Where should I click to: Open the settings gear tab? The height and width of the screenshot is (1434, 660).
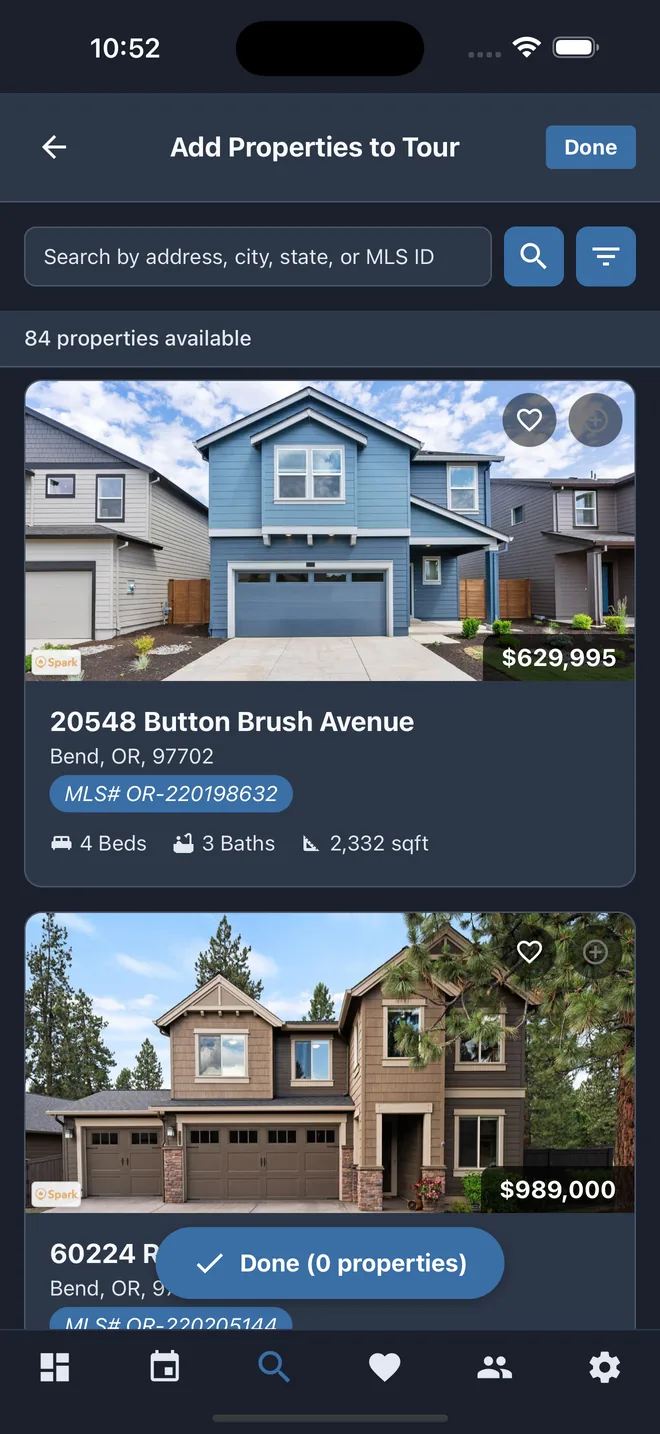[x=604, y=1367]
